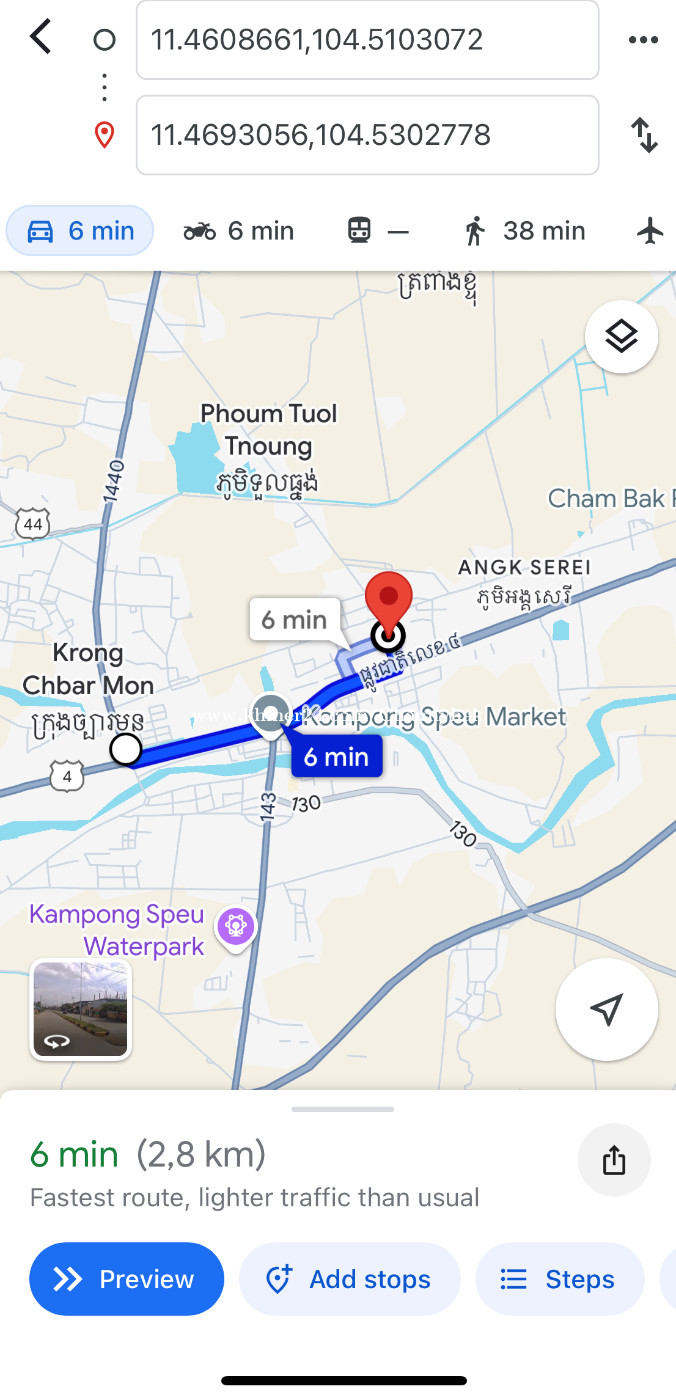Viewport: 676px width, 1400px height.
Task: Swap start and destination points
Action: pyautogui.click(x=644, y=135)
